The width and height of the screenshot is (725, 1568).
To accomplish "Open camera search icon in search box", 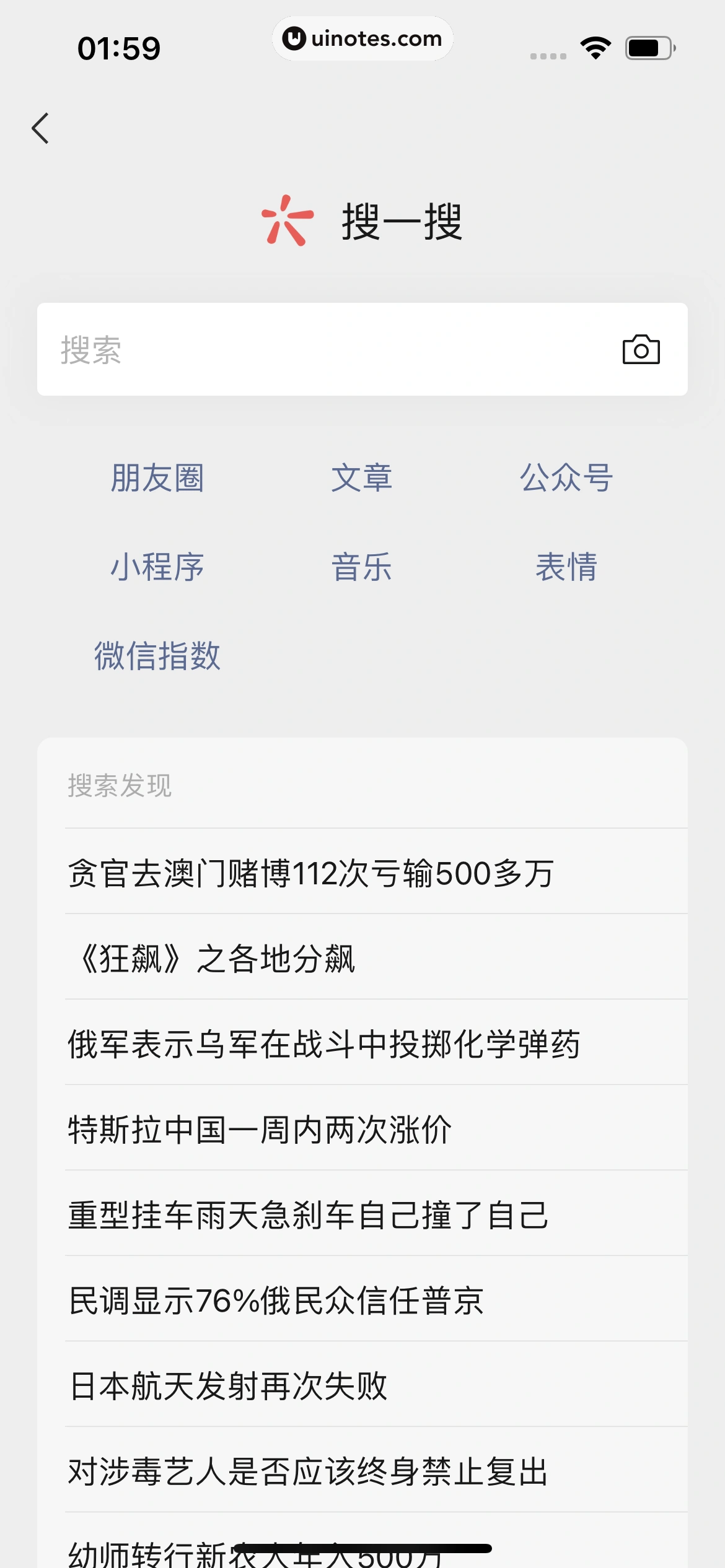I will [x=641, y=350].
